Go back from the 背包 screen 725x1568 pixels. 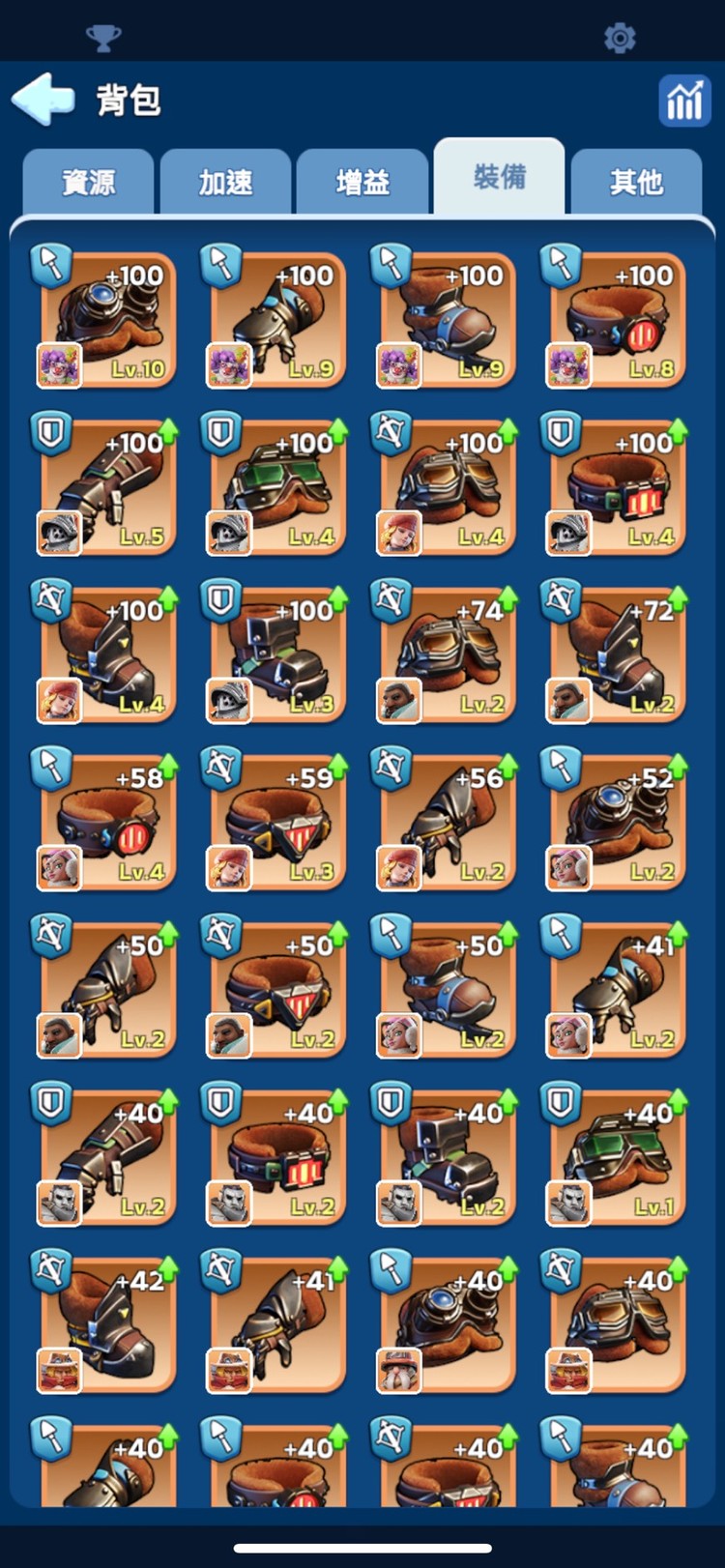[x=43, y=99]
